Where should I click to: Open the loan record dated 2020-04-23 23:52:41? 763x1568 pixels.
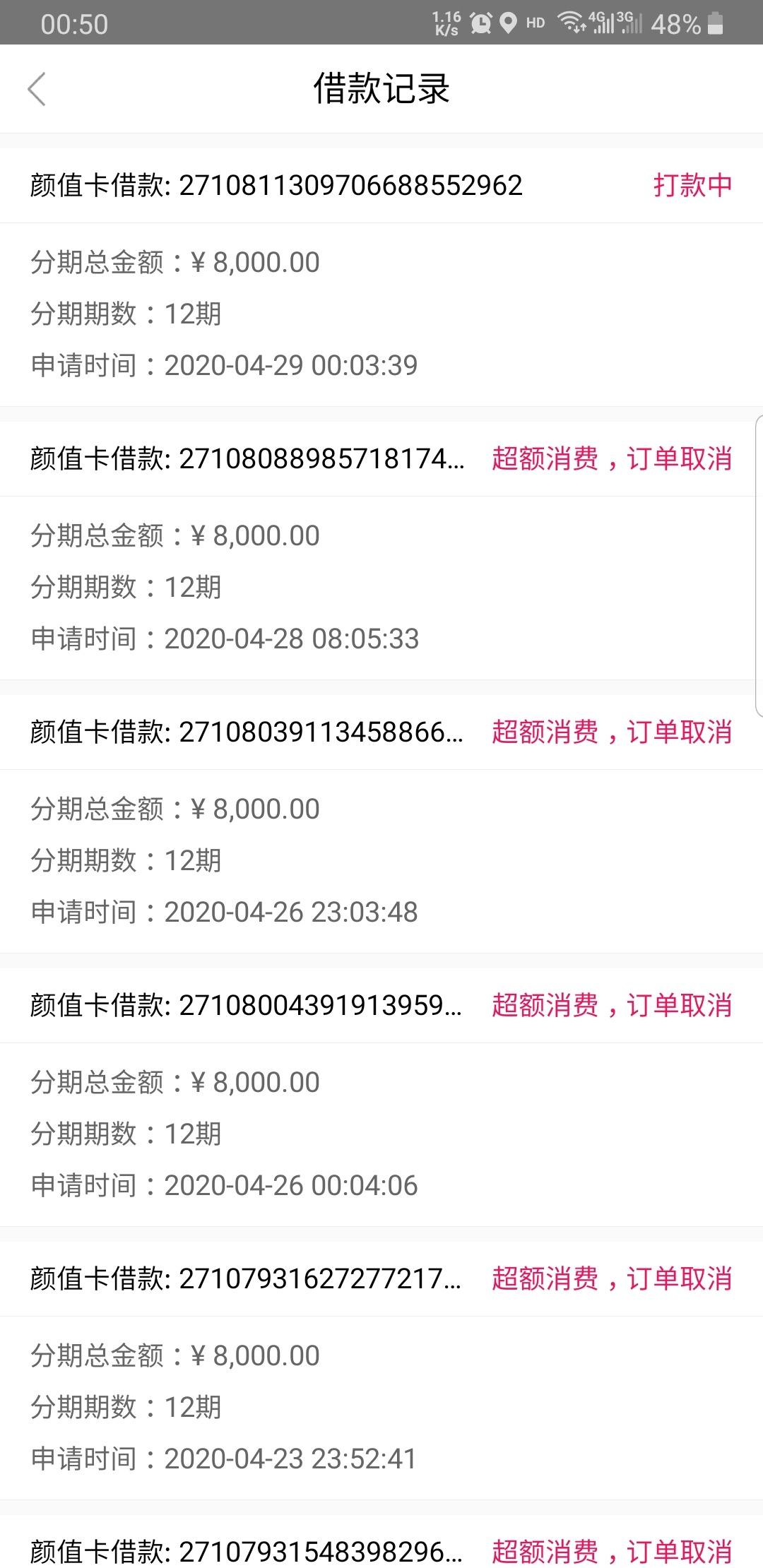[x=381, y=1370]
